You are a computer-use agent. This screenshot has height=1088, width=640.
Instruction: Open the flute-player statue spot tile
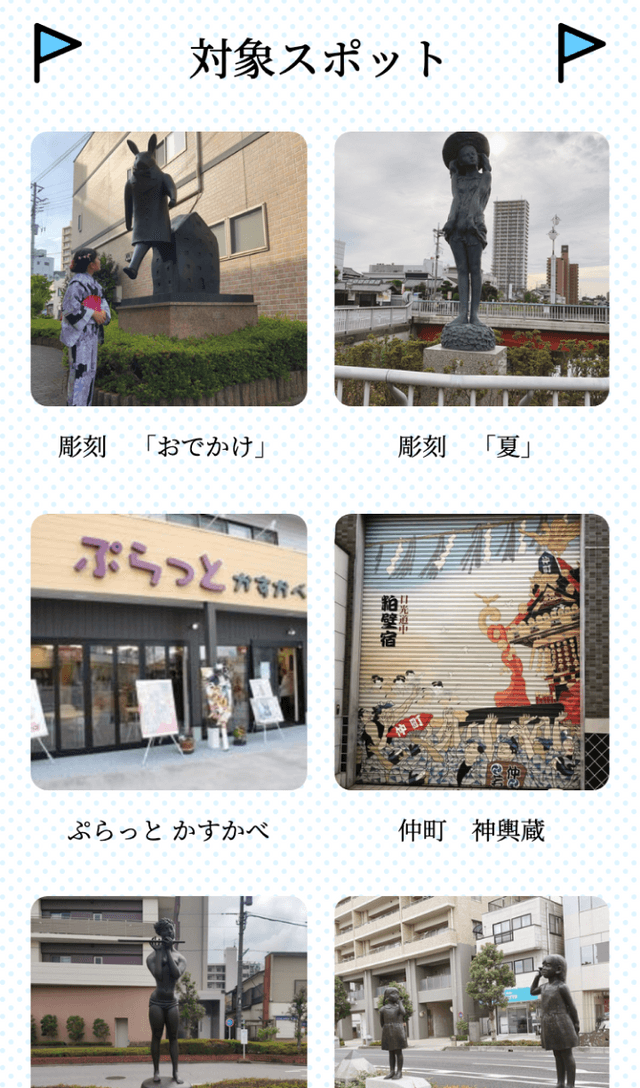169,990
